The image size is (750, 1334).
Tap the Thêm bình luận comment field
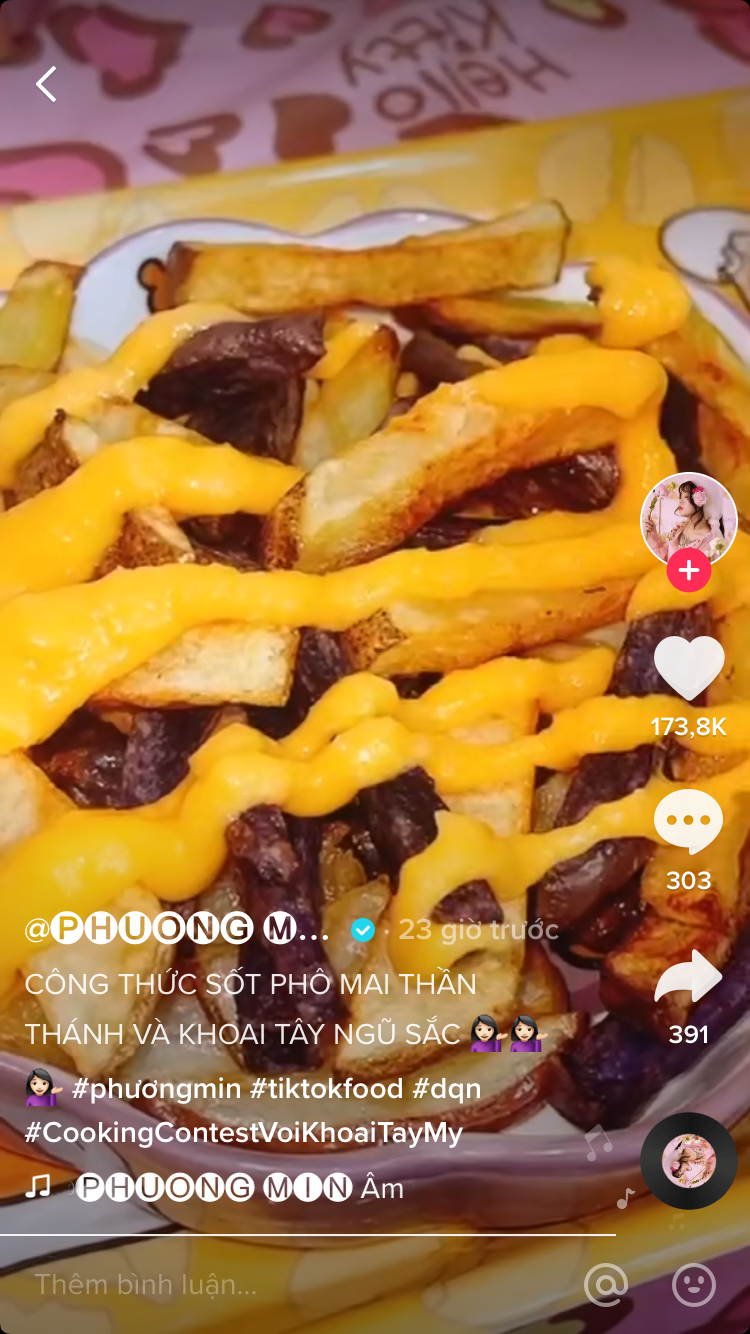click(200, 1287)
